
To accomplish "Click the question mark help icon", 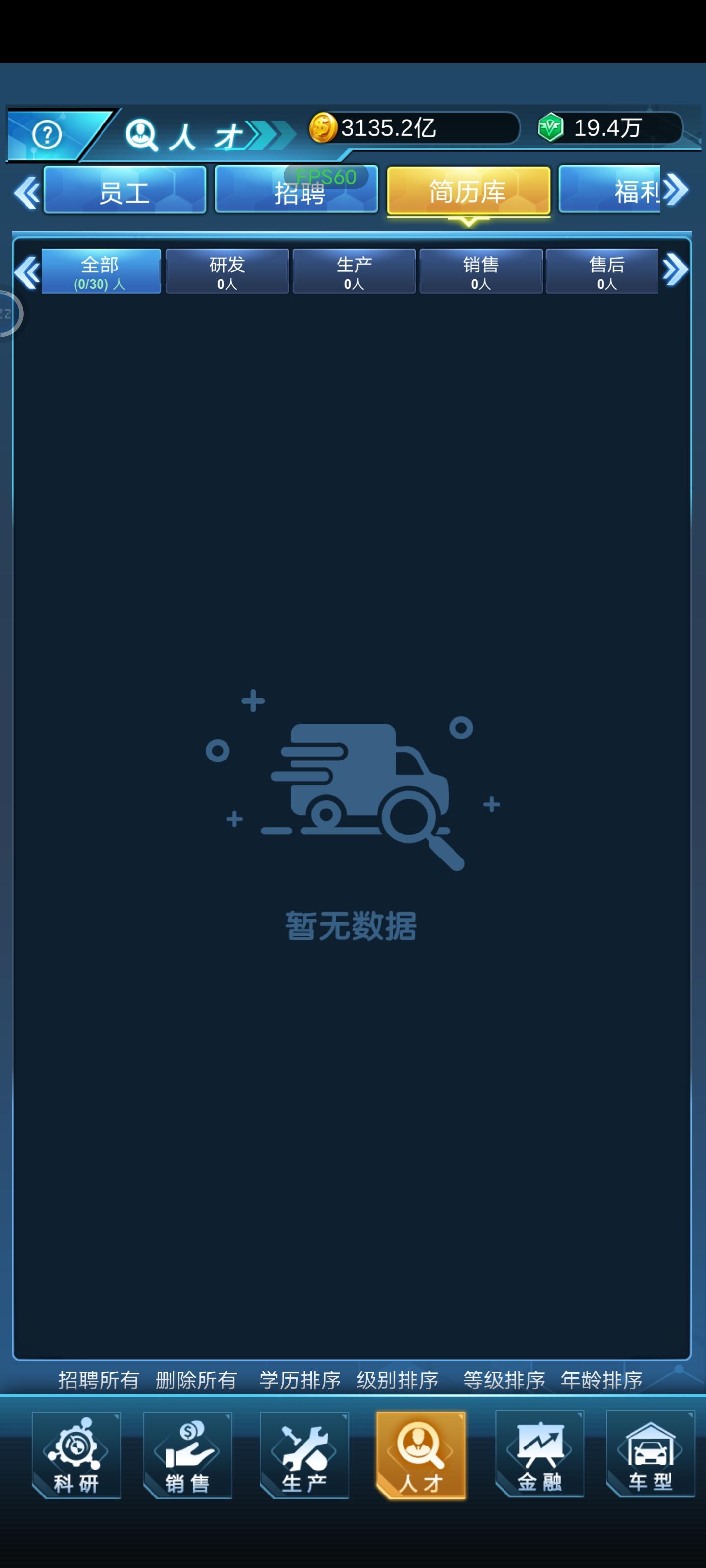I will 48,135.
